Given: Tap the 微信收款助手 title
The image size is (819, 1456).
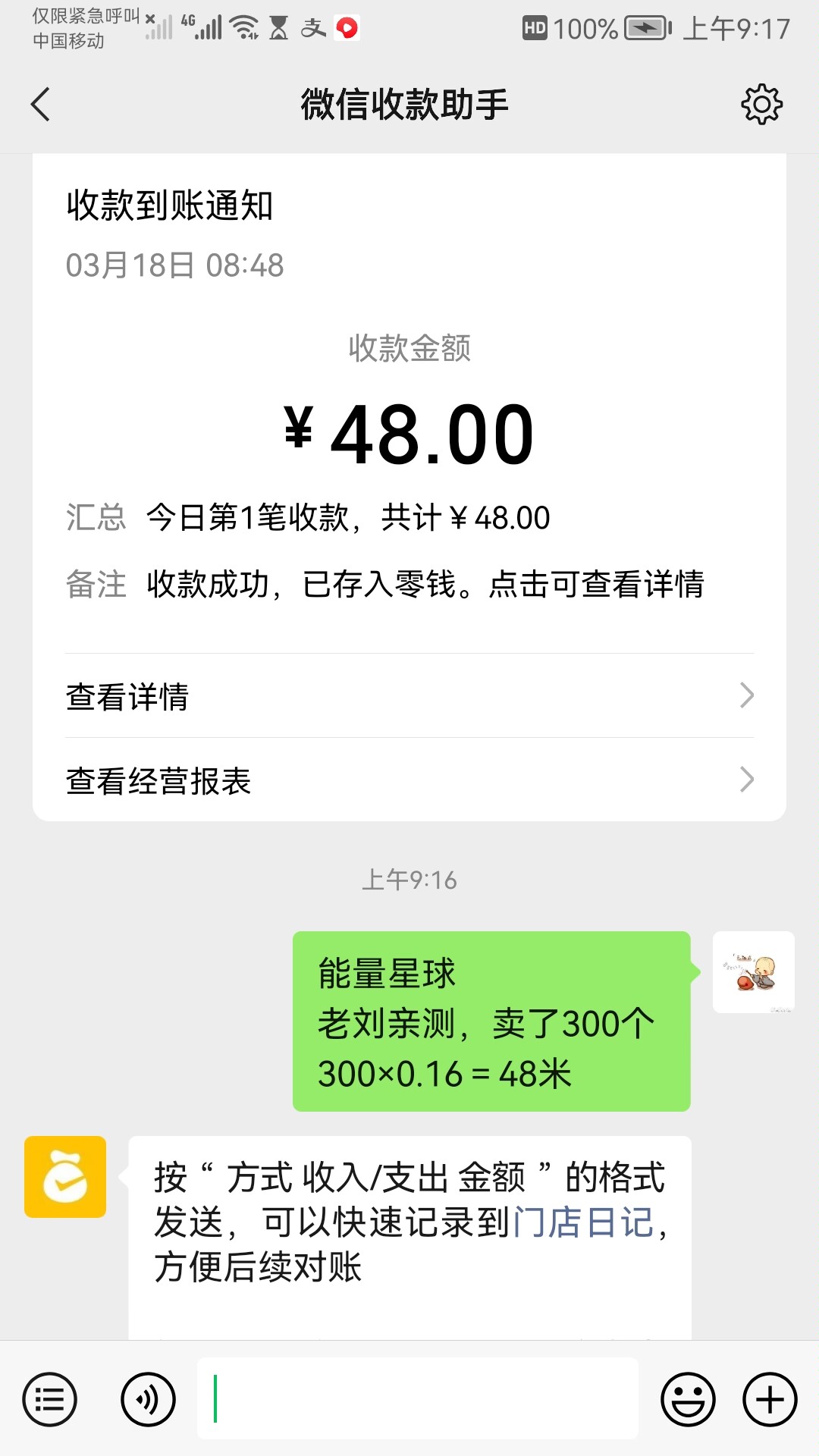Looking at the screenshot, I should point(407,105).
